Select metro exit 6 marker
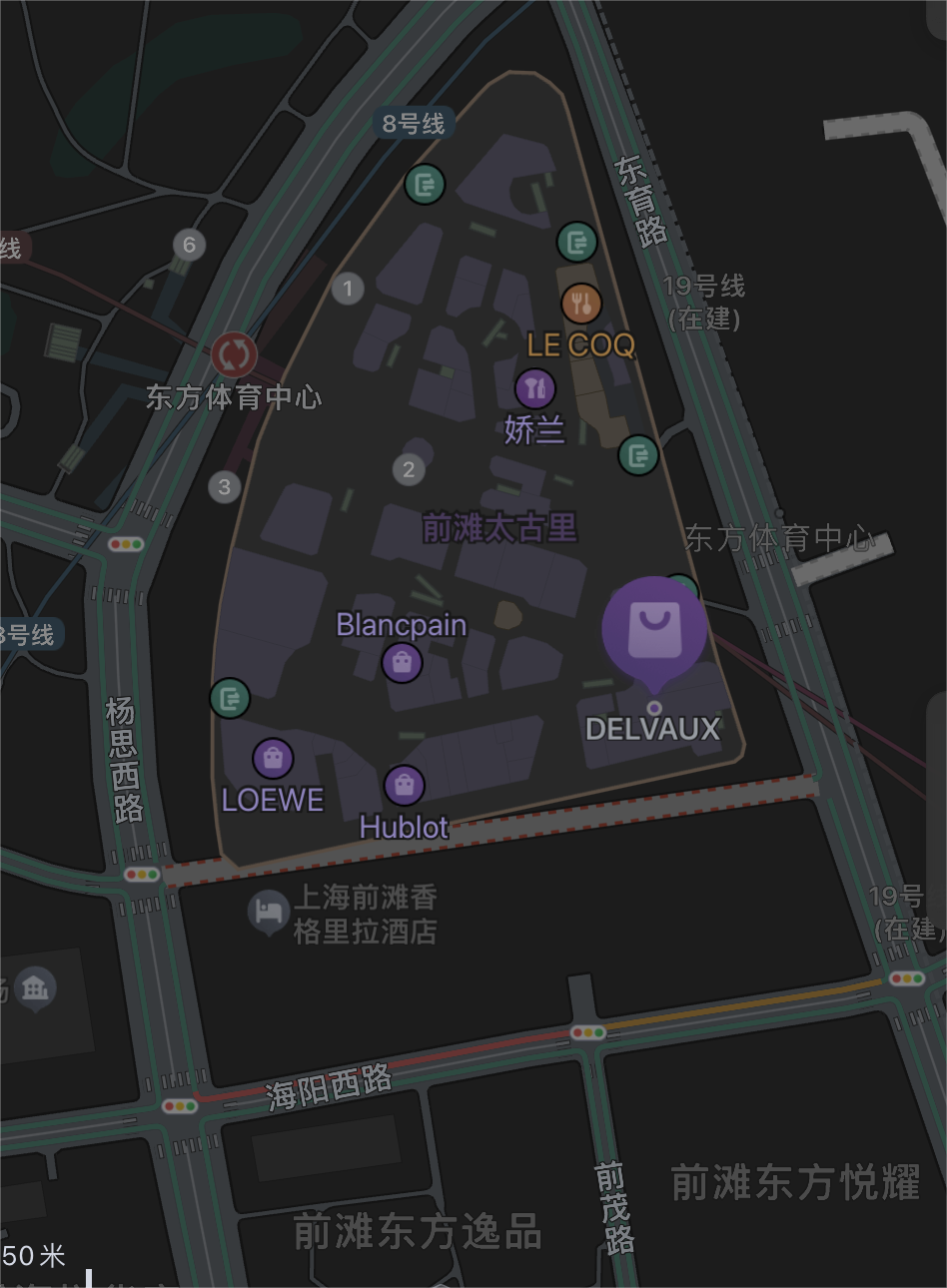 (189, 245)
